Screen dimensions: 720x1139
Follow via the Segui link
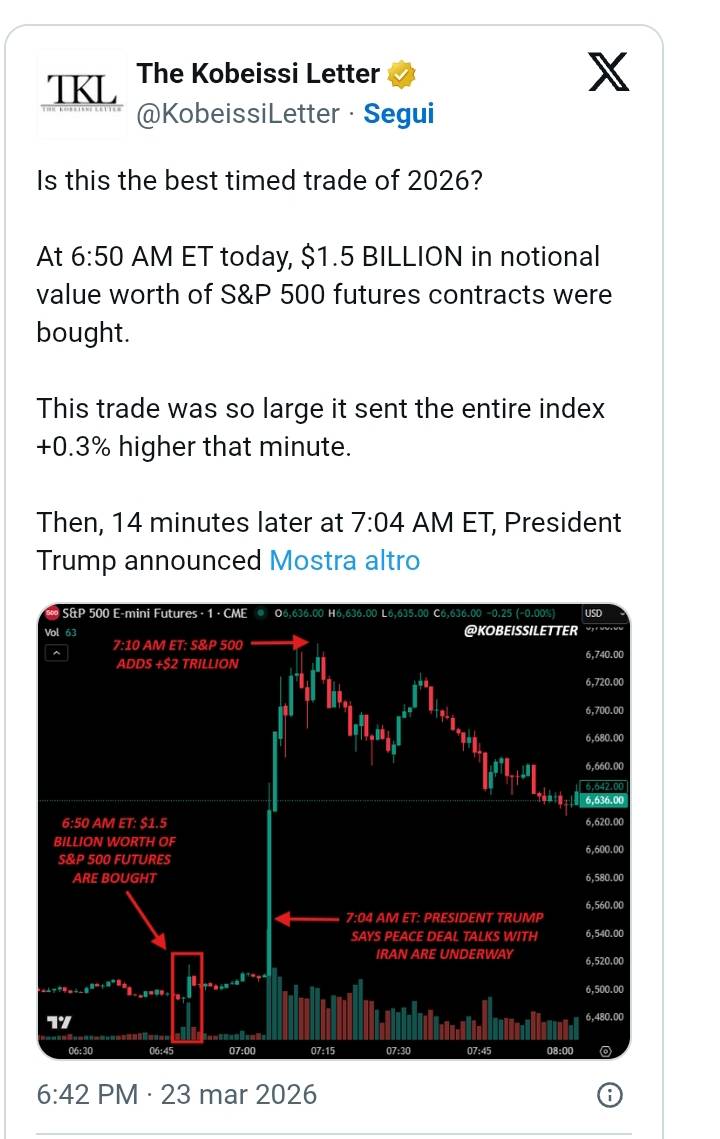(x=398, y=114)
